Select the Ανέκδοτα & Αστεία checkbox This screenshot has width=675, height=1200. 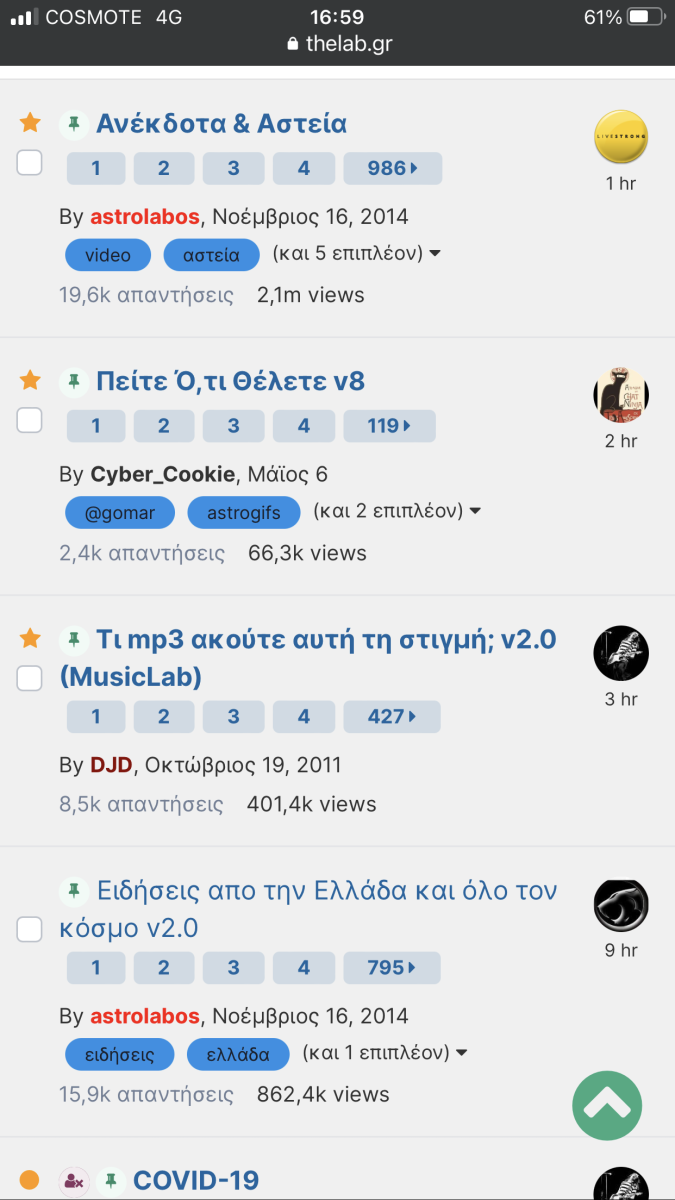pos(30,162)
